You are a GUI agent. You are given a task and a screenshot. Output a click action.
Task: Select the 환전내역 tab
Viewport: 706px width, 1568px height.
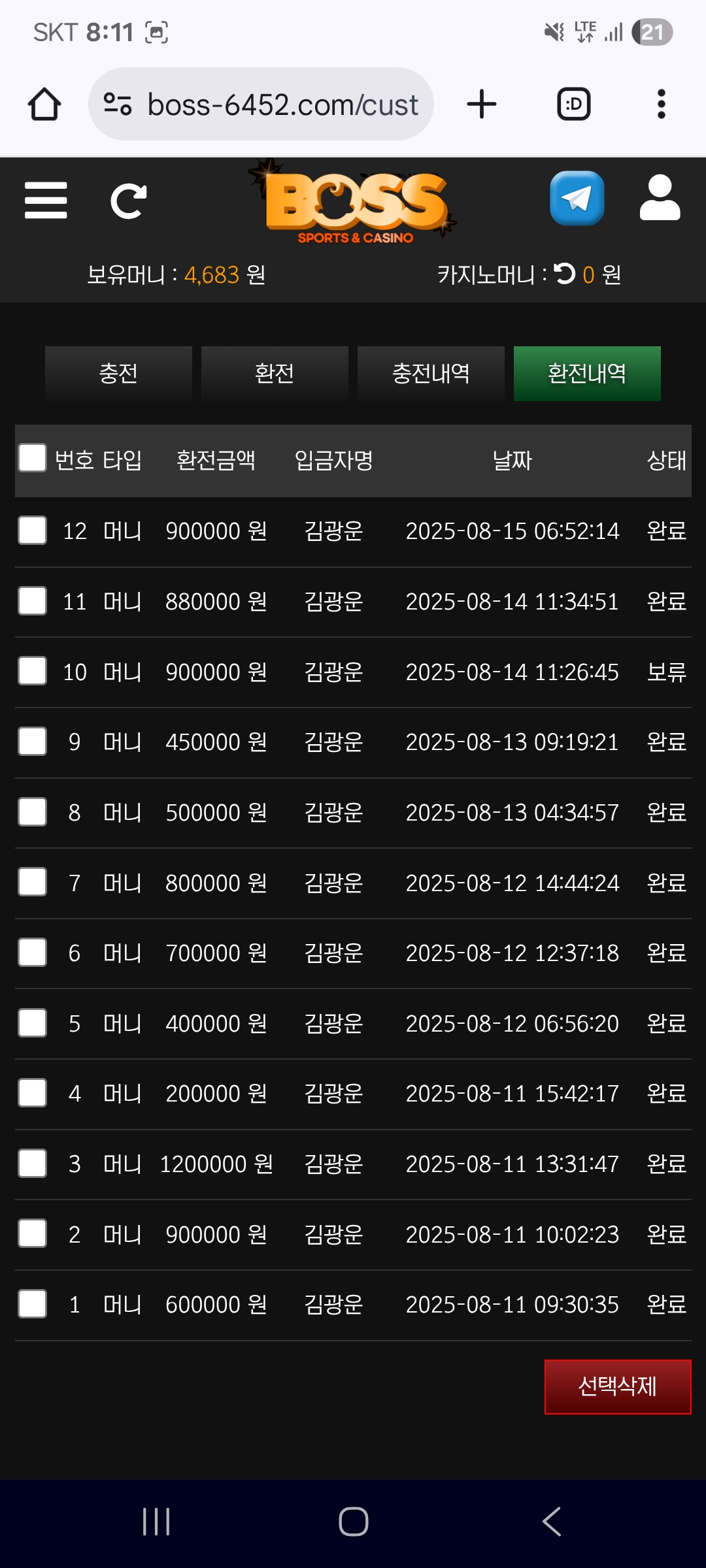click(587, 374)
